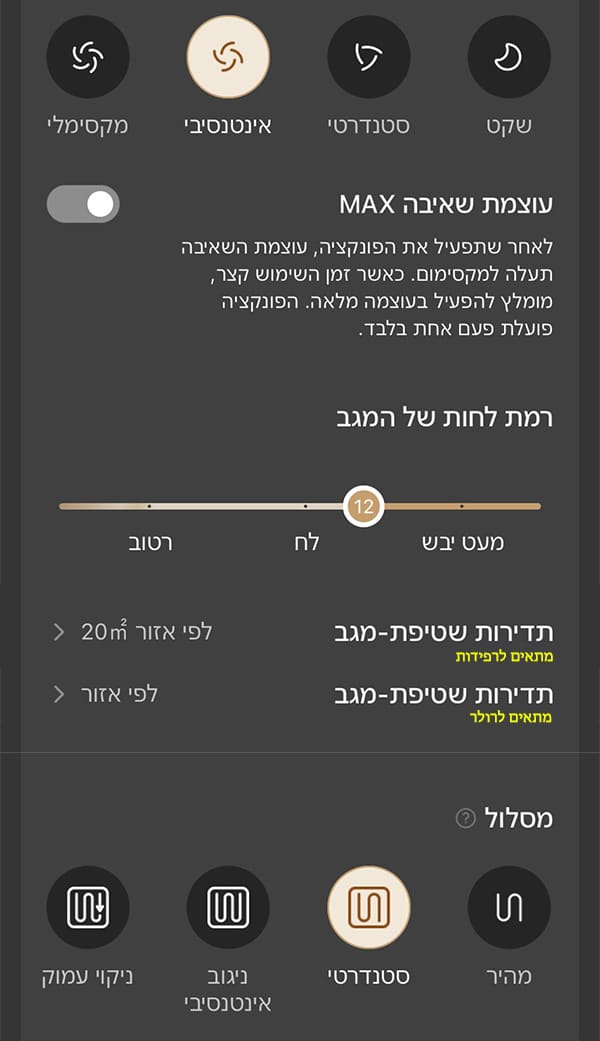Pick the ניקוי עמוק route

pos(88,908)
